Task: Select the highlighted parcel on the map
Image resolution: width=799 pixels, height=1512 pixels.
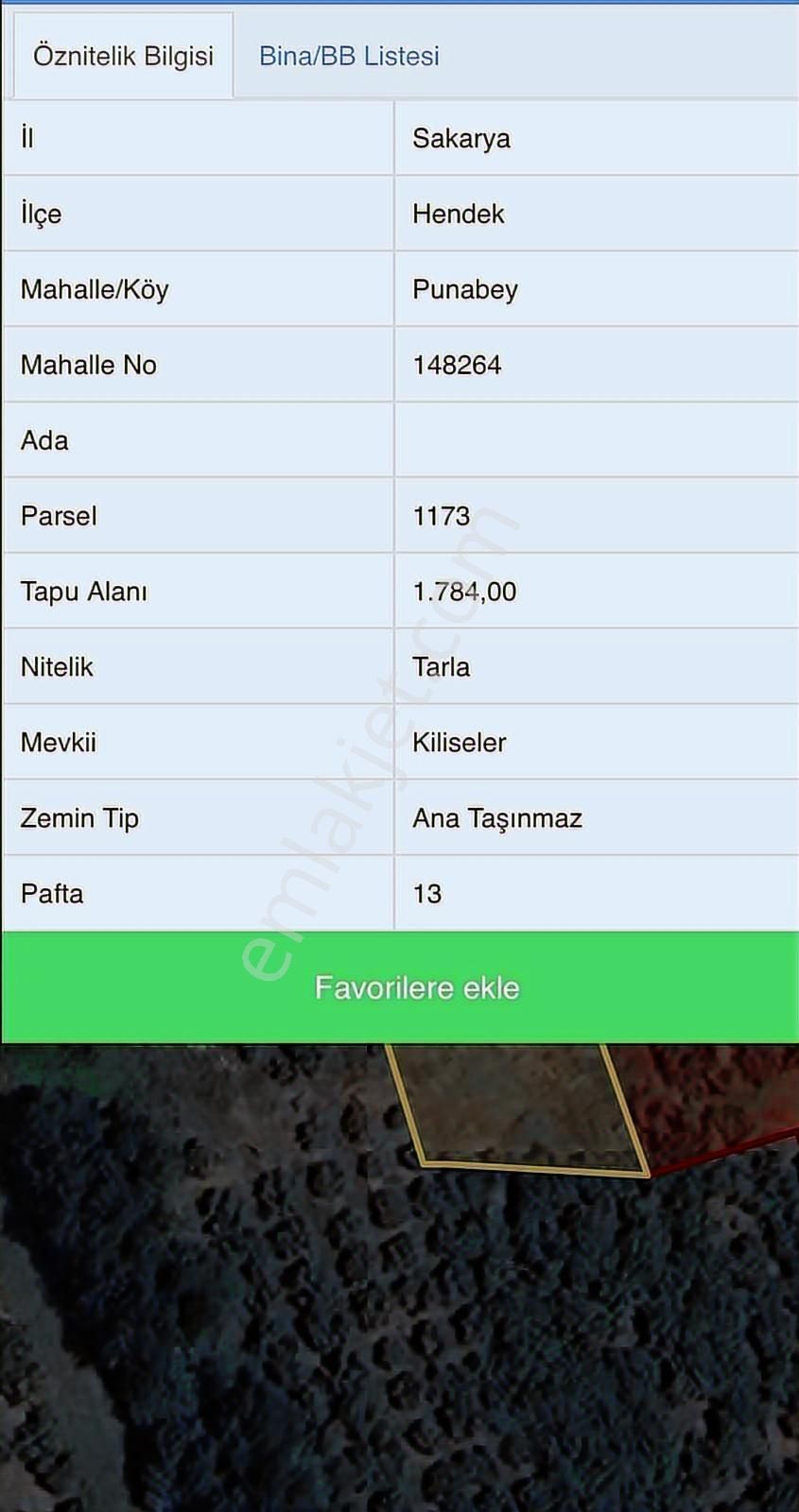Action: (x=520, y=1110)
